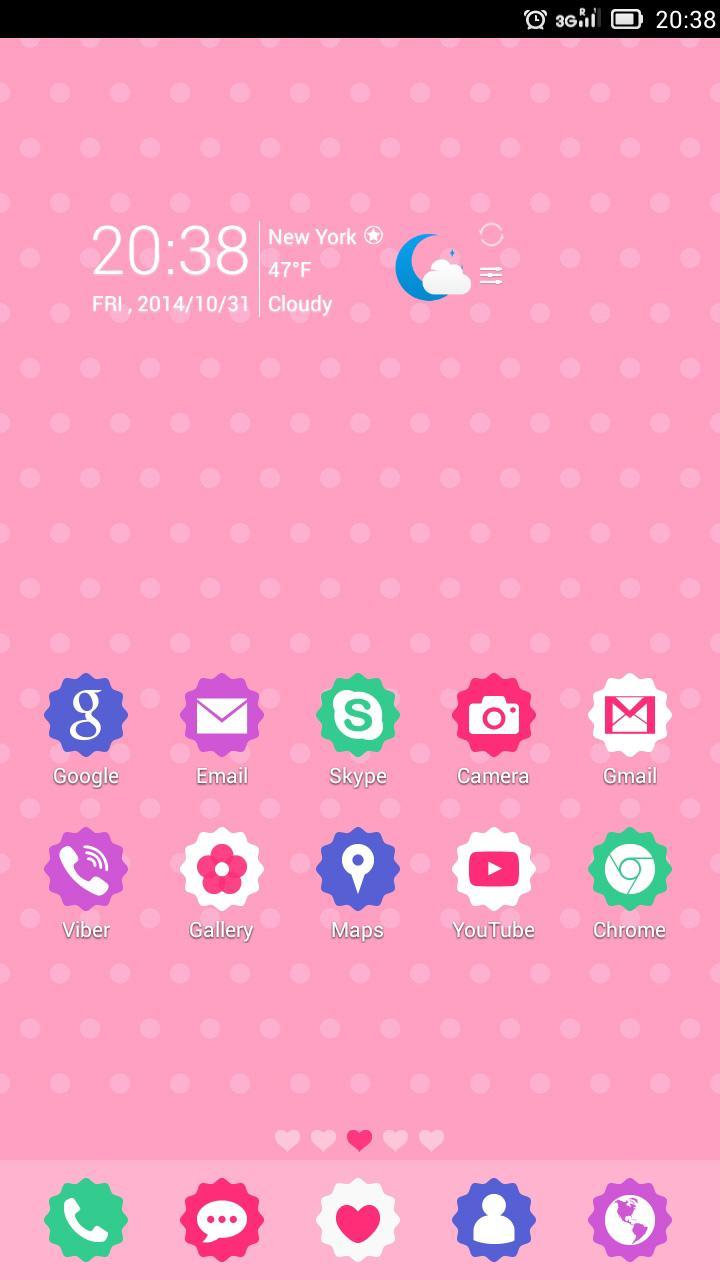The height and width of the screenshot is (1280, 720).
Task: Open YouTube
Action: coord(493,867)
